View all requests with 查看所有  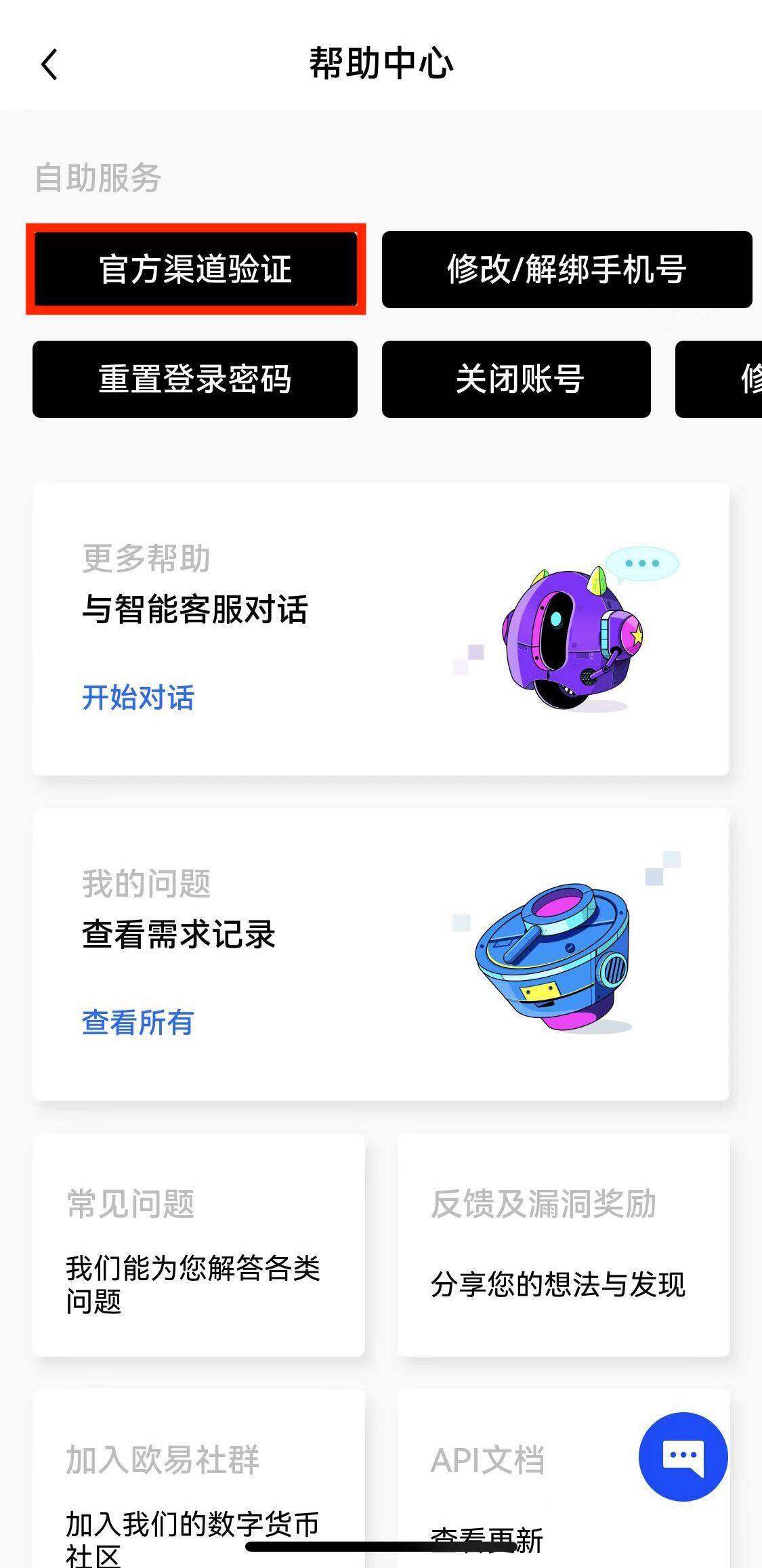coord(137,1023)
